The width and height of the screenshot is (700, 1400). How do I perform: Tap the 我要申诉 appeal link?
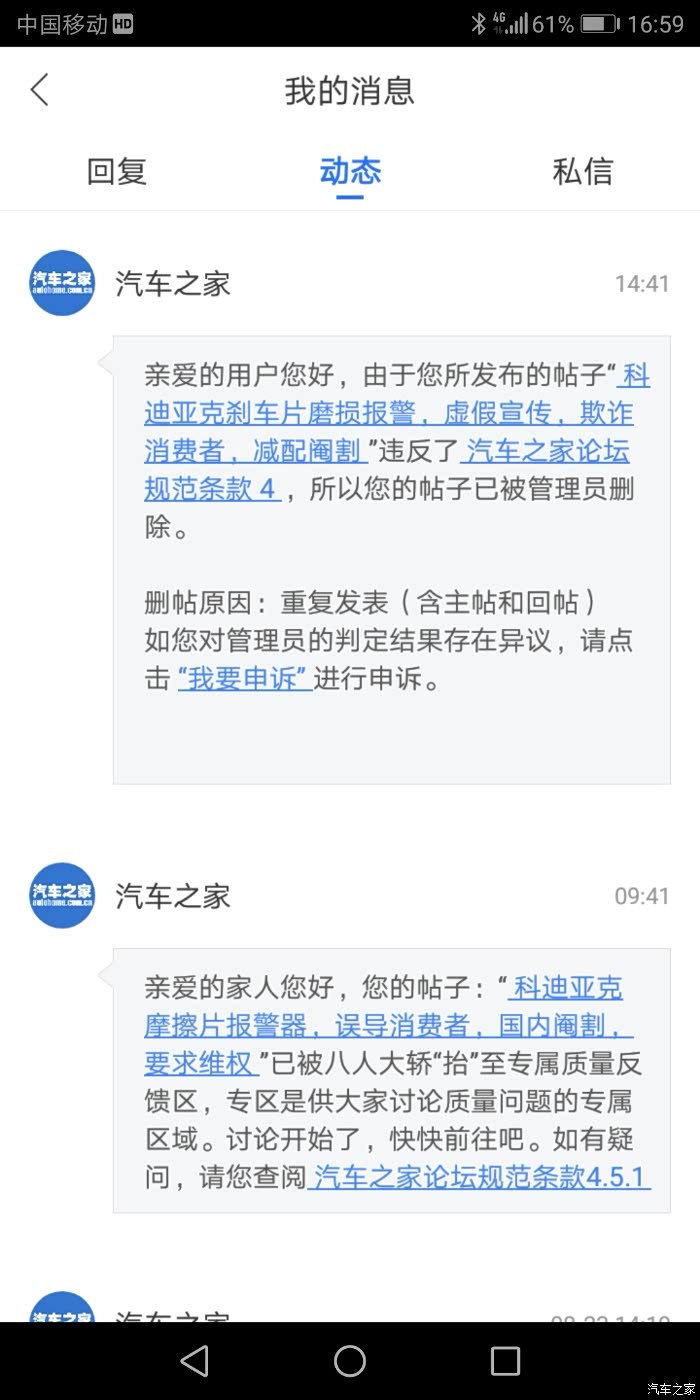point(244,679)
